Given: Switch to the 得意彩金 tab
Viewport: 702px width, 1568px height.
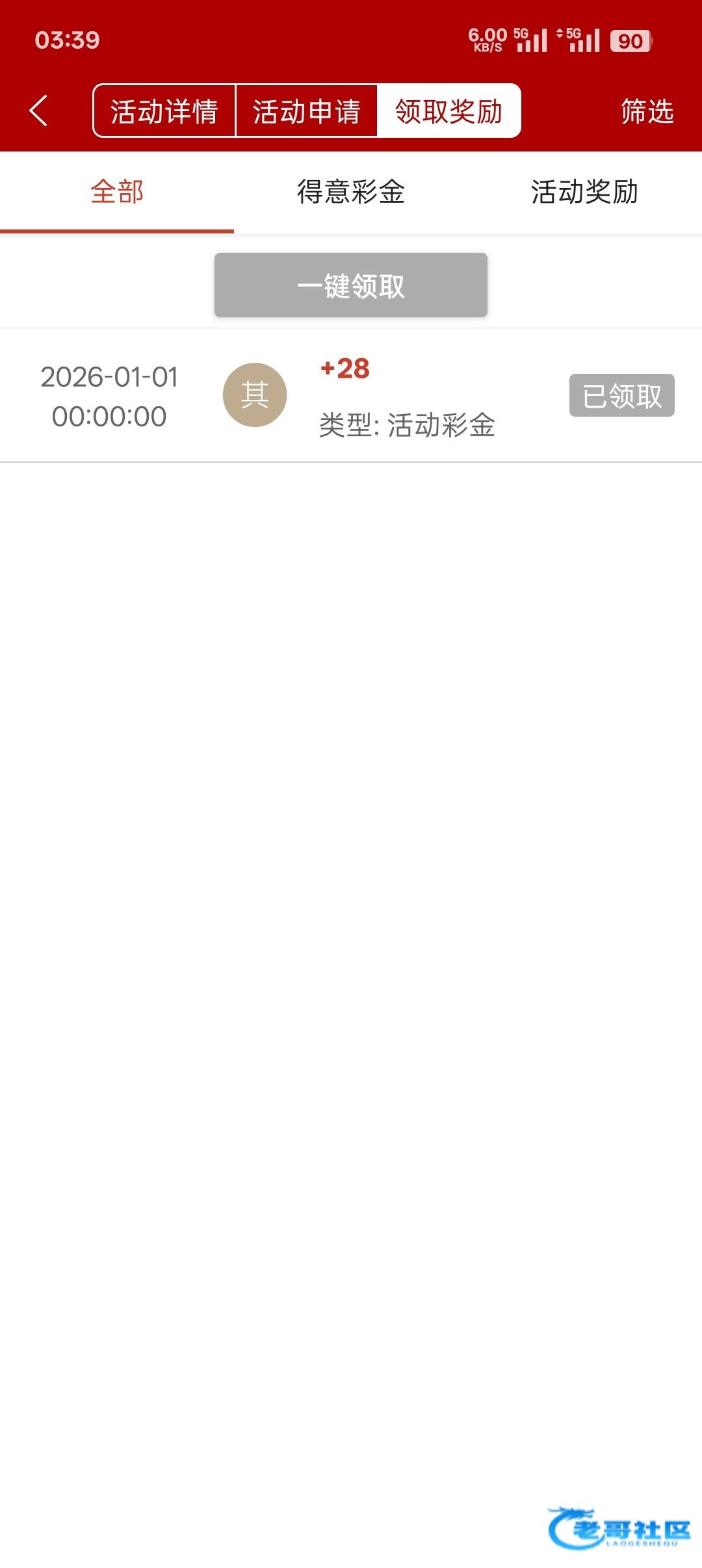Looking at the screenshot, I should 351,192.
